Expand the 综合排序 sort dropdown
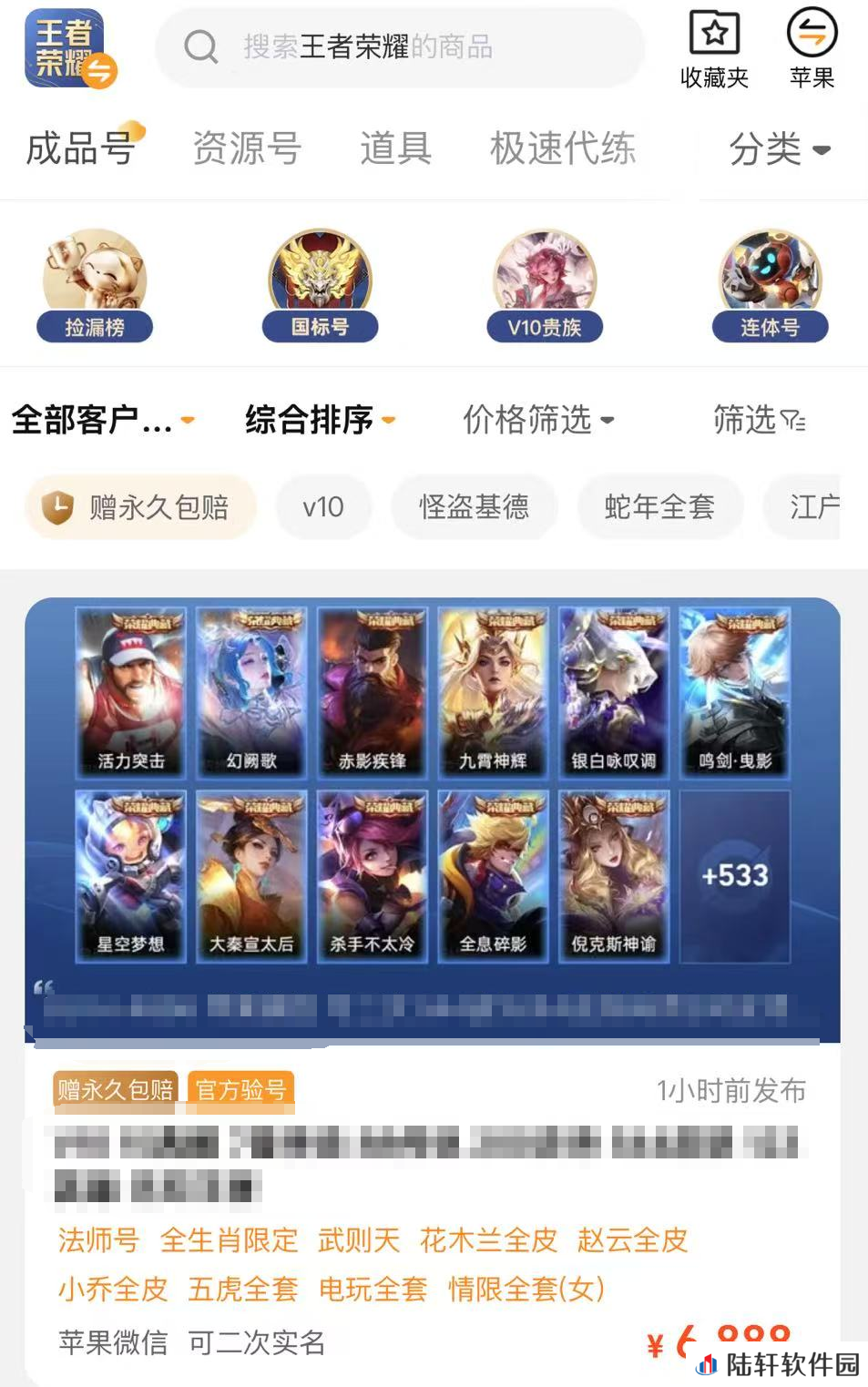Viewport: 868px width, 1387px height. point(320,420)
